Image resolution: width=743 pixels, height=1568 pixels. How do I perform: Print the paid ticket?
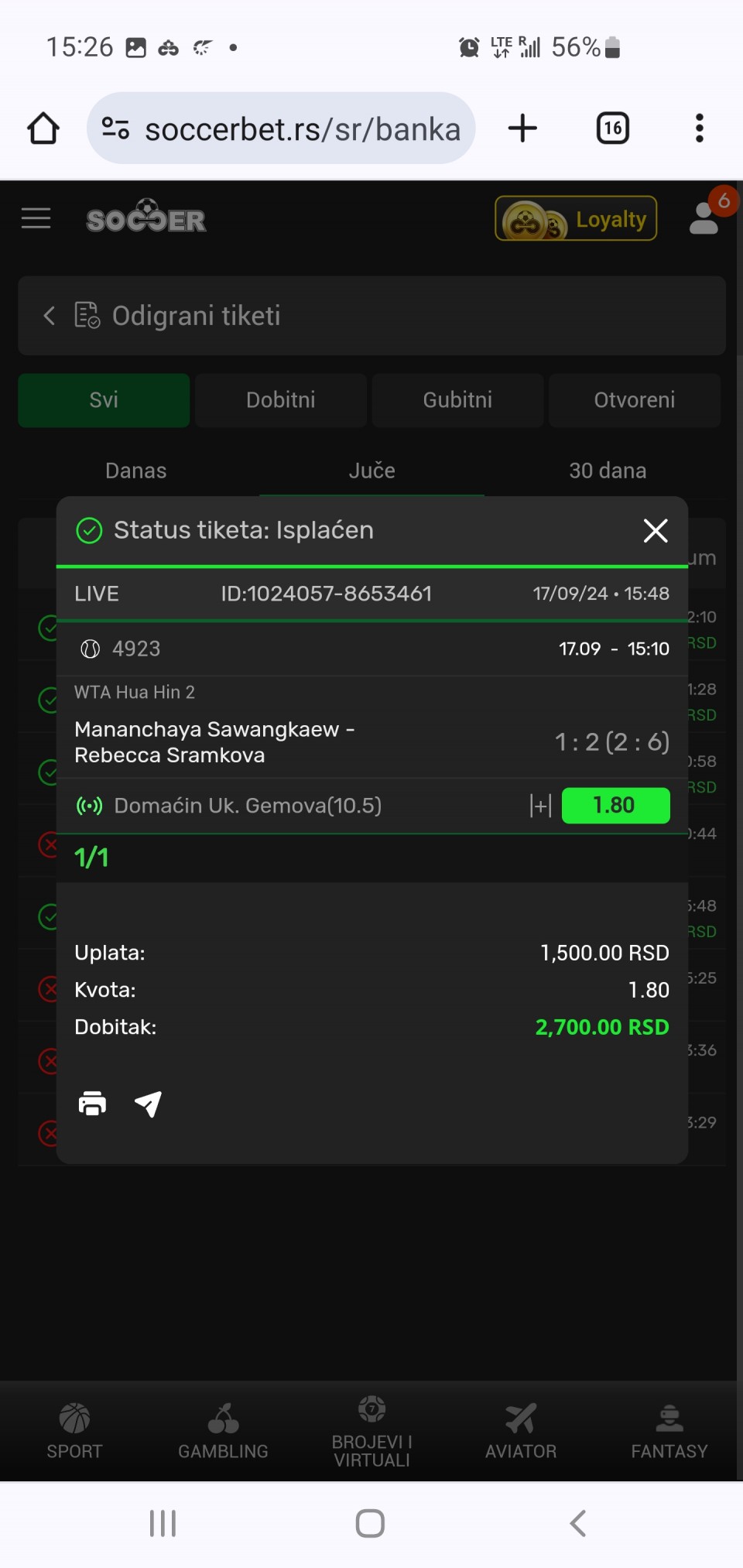pos(92,1104)
